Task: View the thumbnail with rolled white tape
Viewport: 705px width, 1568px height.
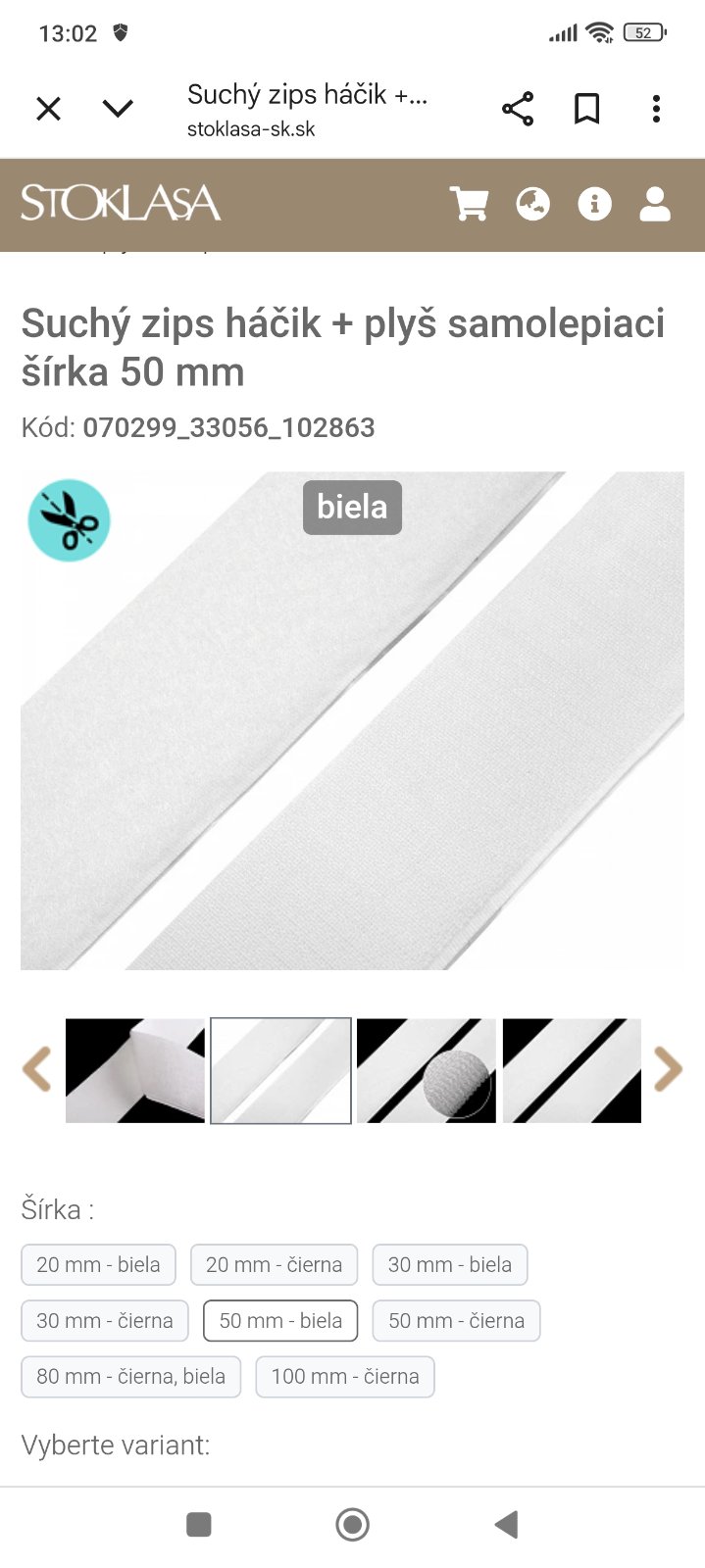Action: tap(135, 1070)
